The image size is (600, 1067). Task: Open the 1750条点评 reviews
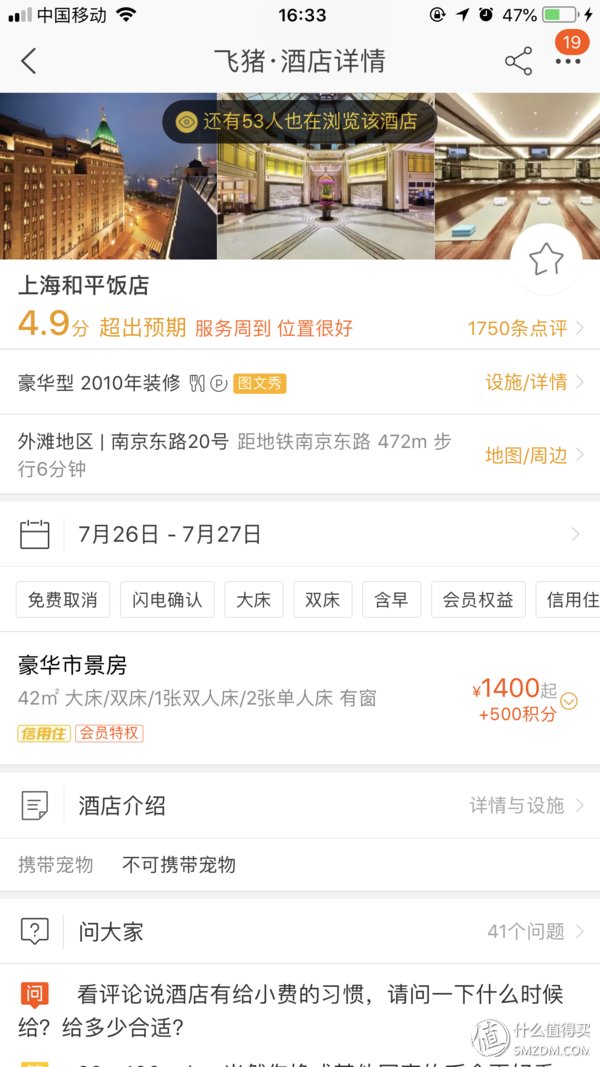525,328
